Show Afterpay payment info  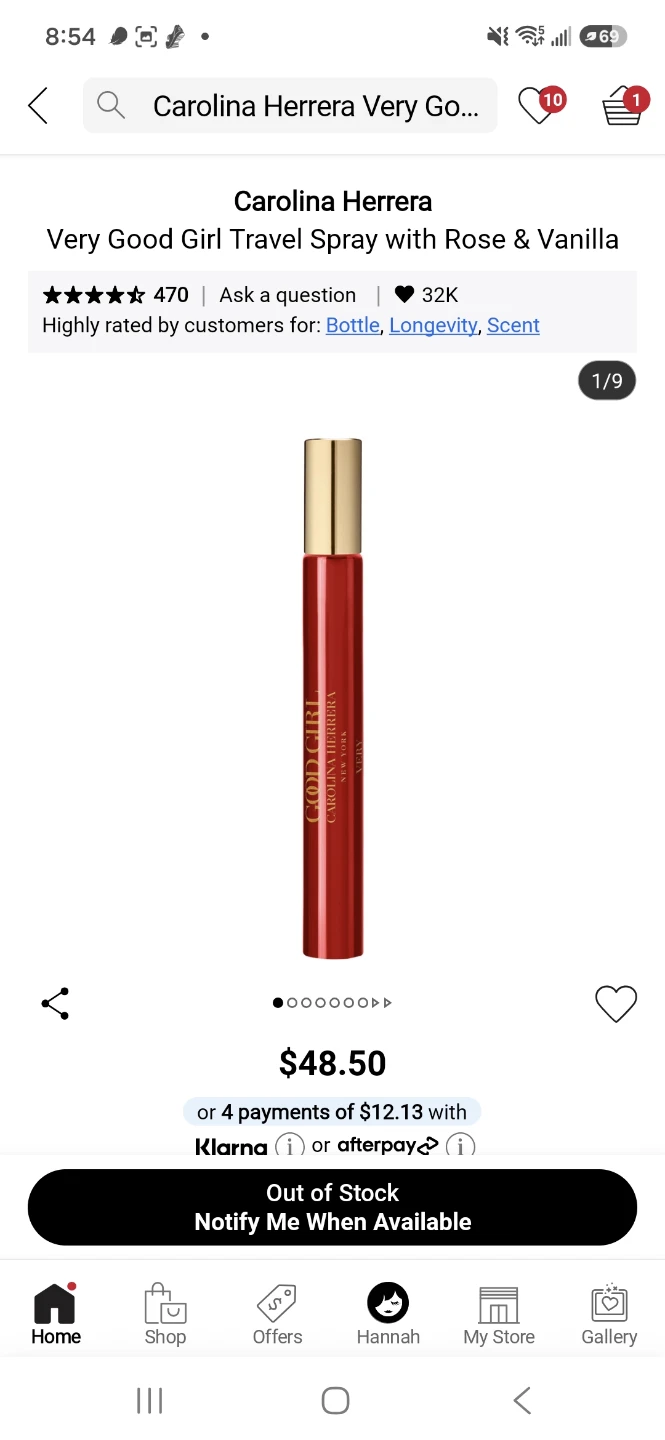click(460, 1146)
